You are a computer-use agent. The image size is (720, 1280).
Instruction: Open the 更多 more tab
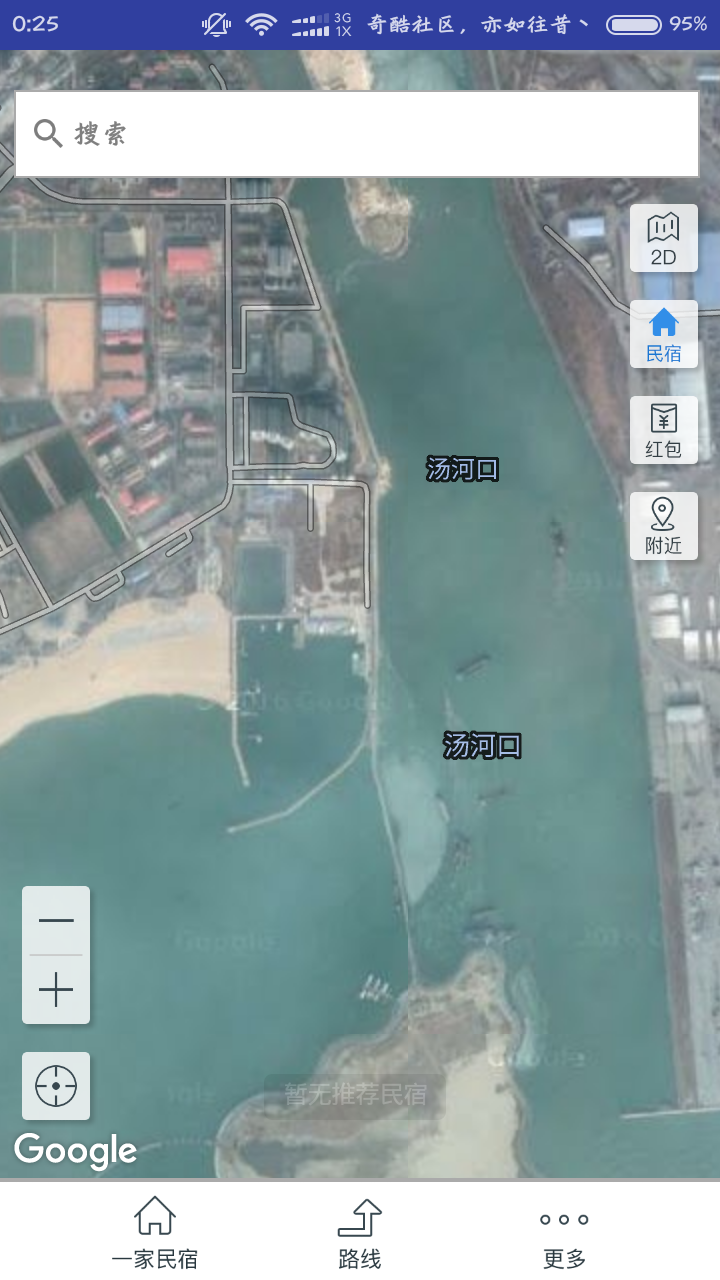565,1232
